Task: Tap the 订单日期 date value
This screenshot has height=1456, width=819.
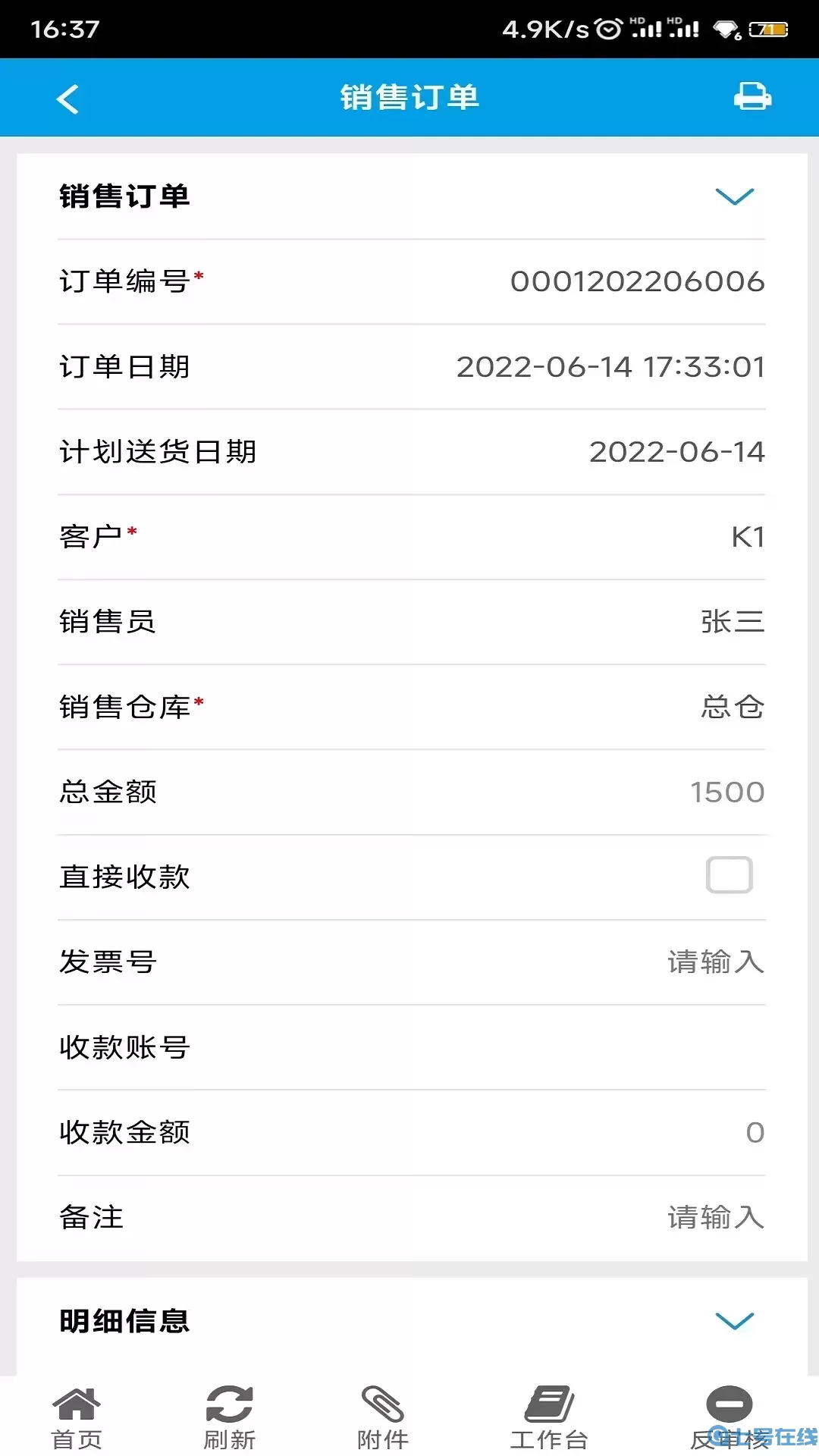Action: (611, 366)
